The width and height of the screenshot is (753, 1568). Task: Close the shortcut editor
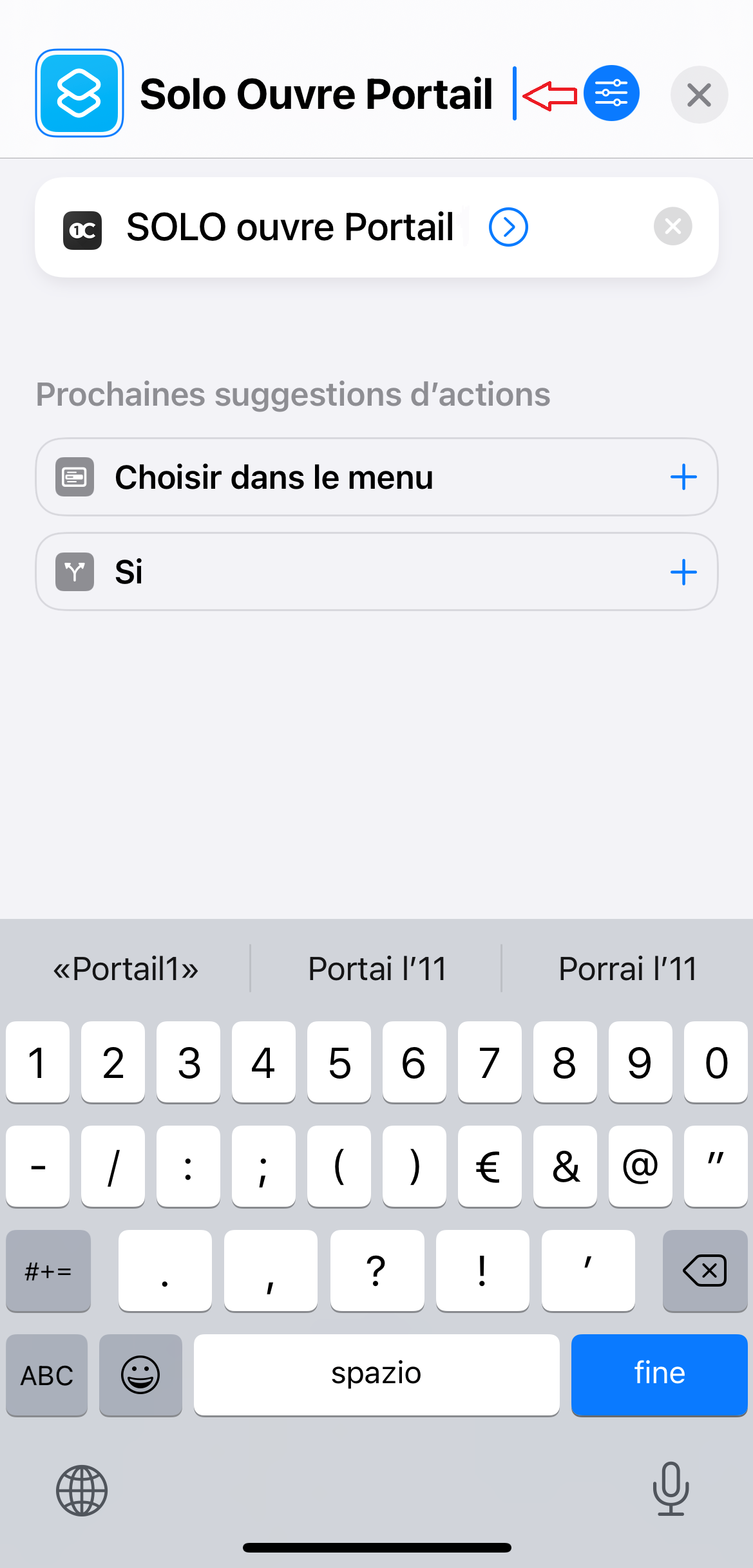(699, 95)
